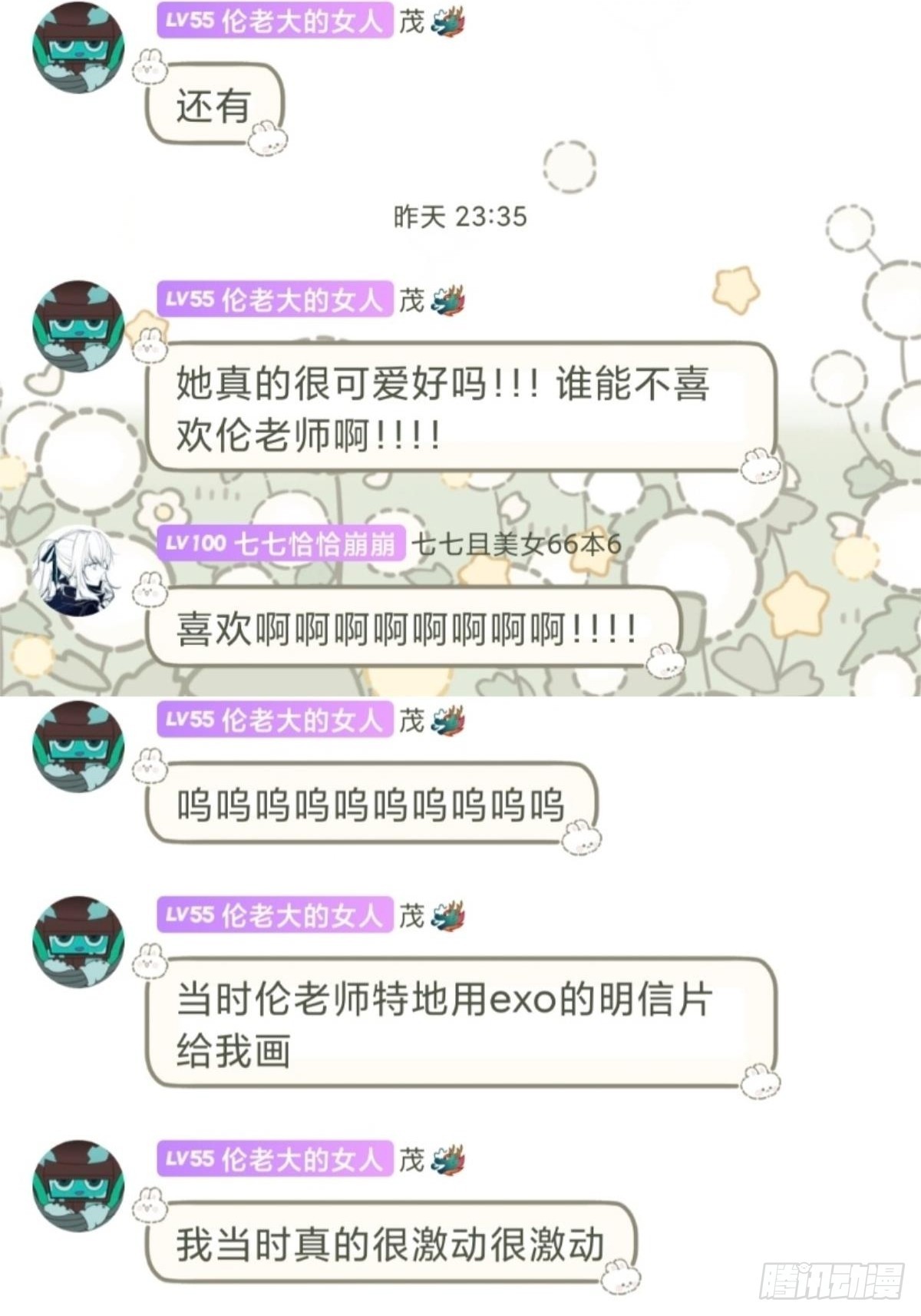Open the 她真的很可爱 message bubble
This screenshot has height=1316, width=921.
click(x=445, y=411)
